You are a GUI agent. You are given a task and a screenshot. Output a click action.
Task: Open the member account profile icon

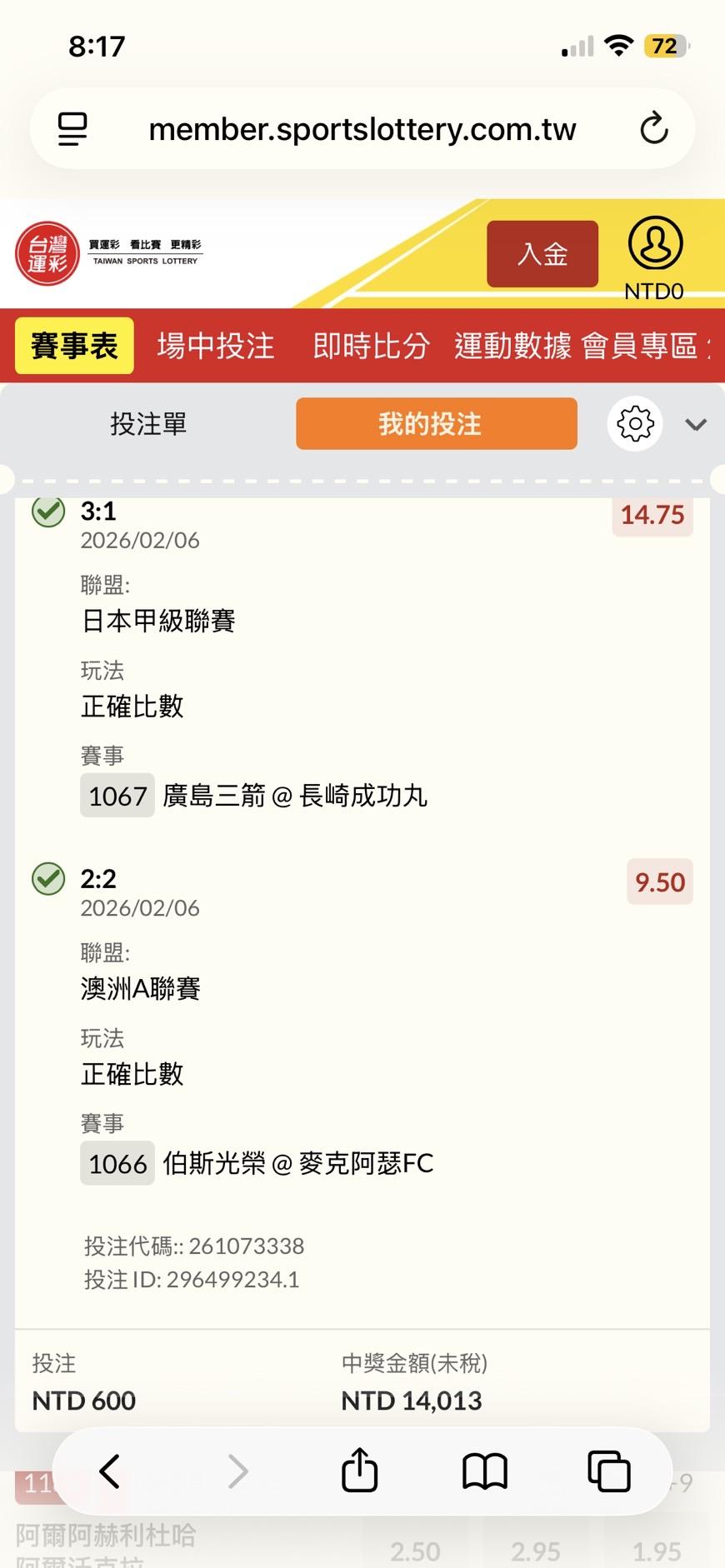(655, 244)
